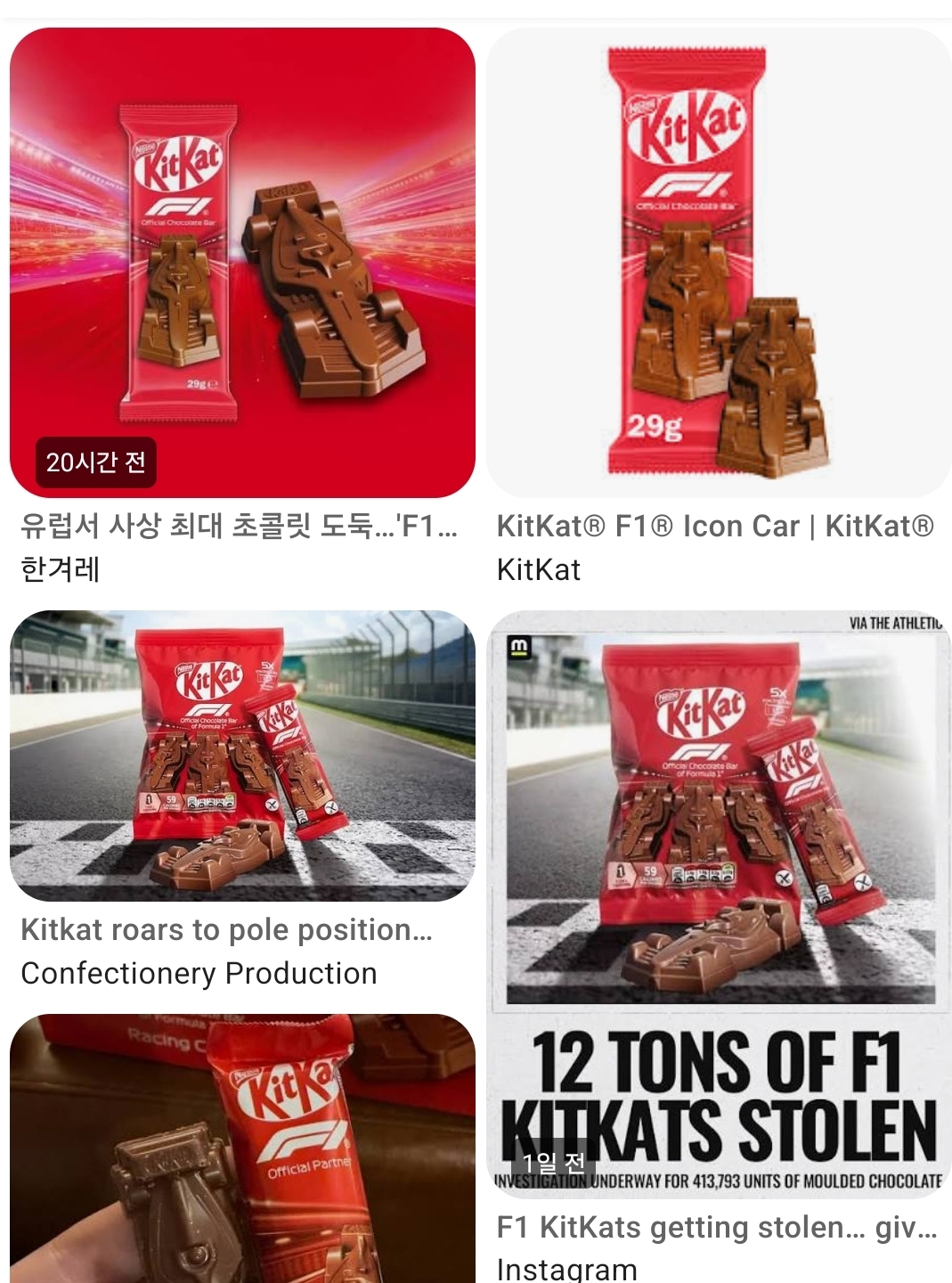The width and height of the screenshot is (952, 1283).
Task: Open the 한겨레 KitKat F1 image result
Action: click(x=242, y=262)
